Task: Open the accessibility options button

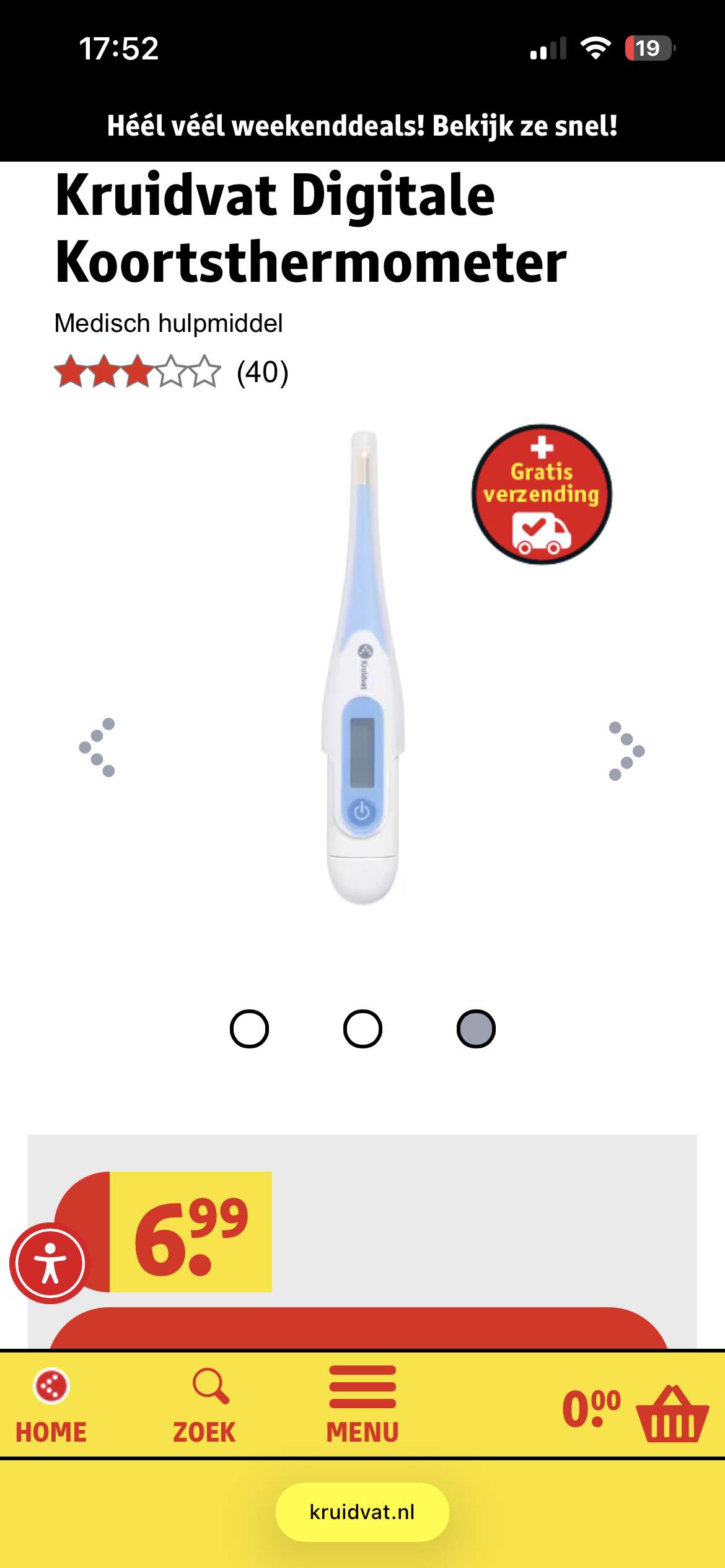Action: 50,1263
